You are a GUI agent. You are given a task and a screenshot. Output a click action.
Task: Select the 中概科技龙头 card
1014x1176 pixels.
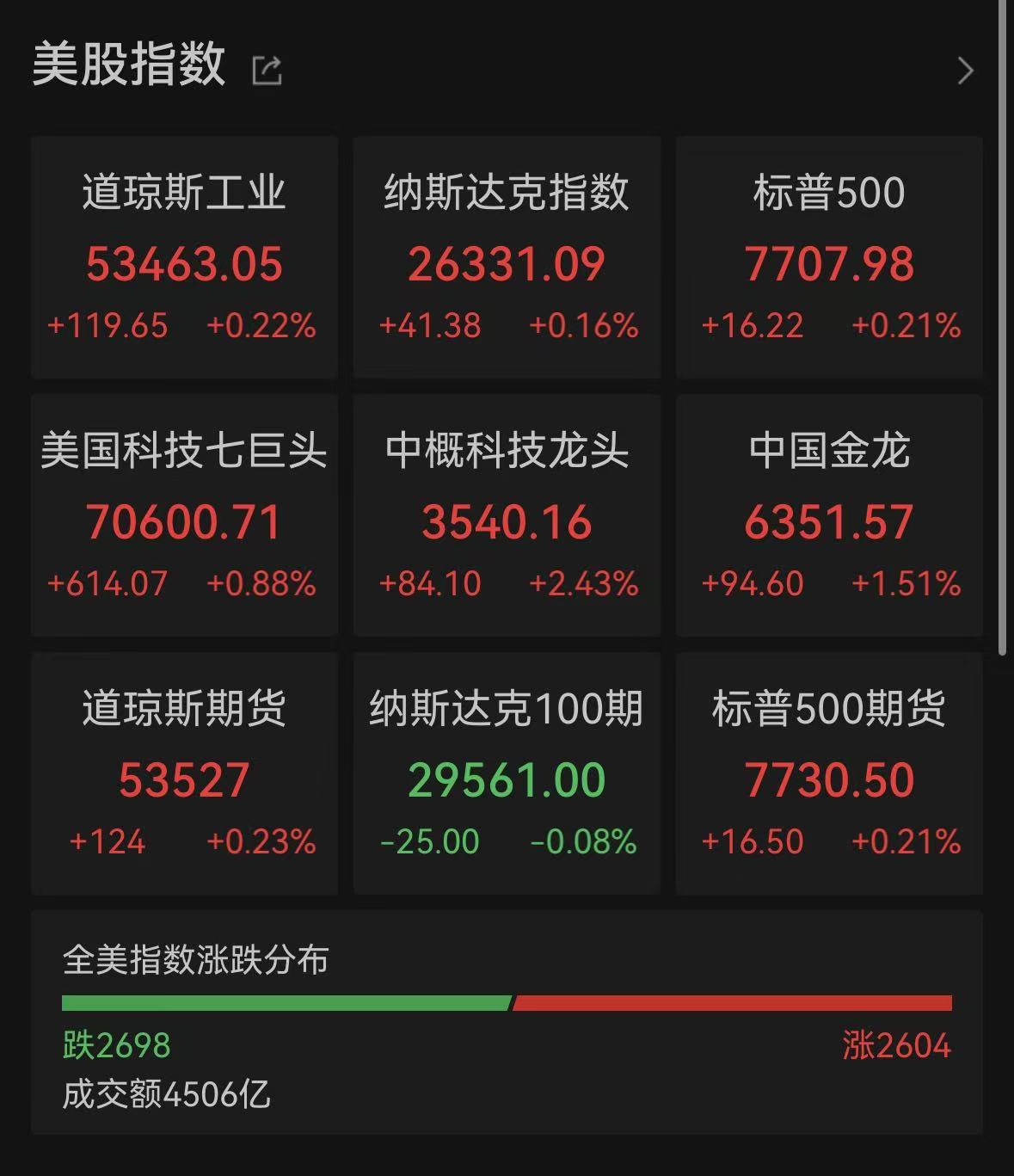[x=507, y=515]
